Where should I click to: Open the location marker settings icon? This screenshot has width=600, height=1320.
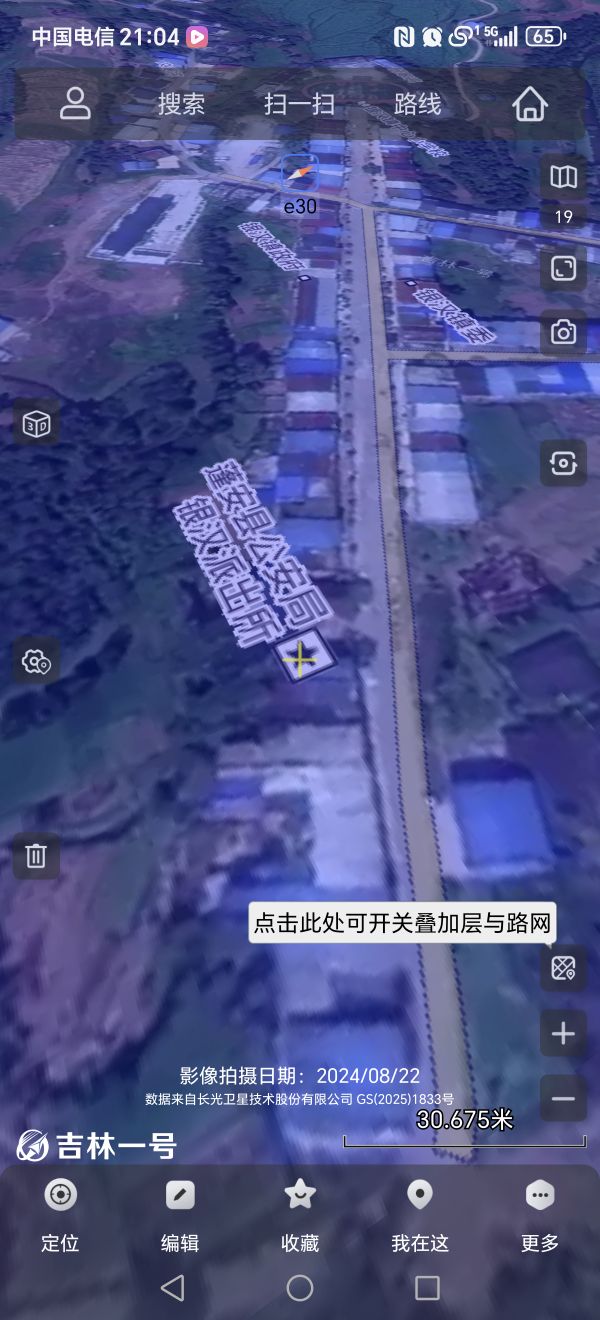[36, 661]
